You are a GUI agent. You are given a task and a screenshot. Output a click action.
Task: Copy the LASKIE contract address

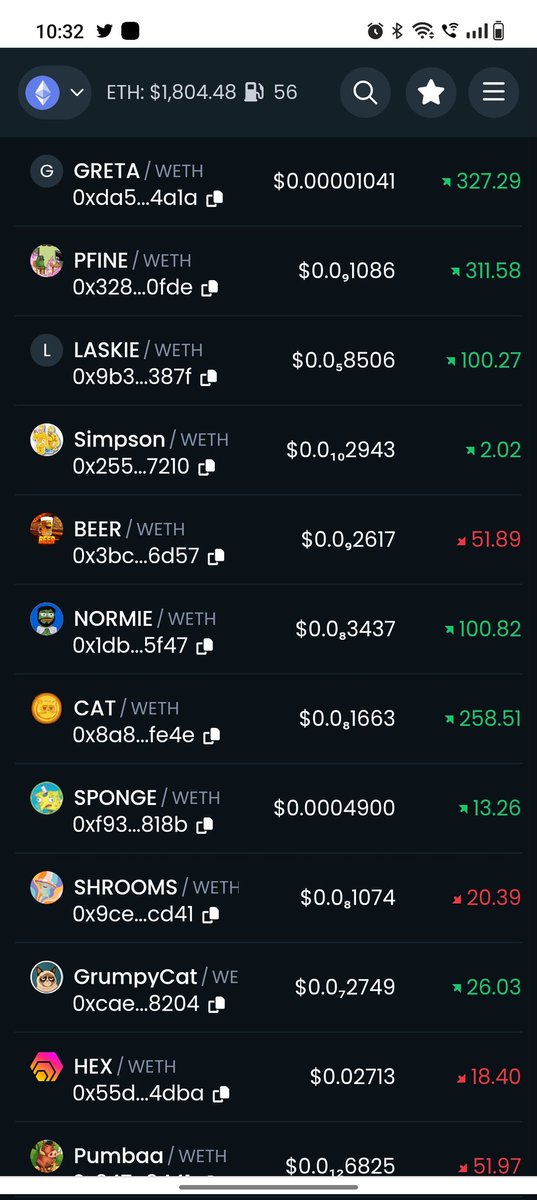click(208, 377)
